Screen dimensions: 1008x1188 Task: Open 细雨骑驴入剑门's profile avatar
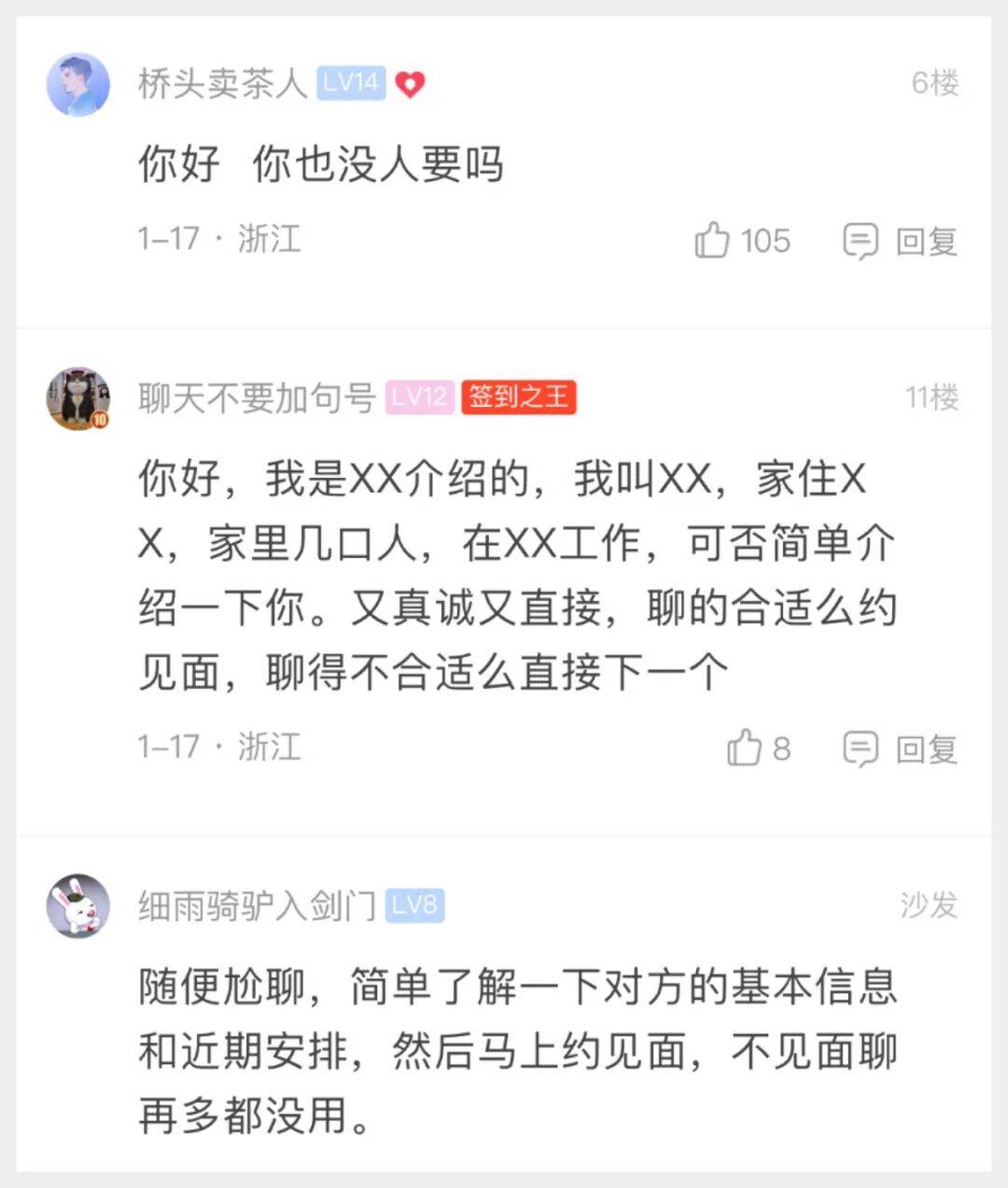click(x=78, y=905)
